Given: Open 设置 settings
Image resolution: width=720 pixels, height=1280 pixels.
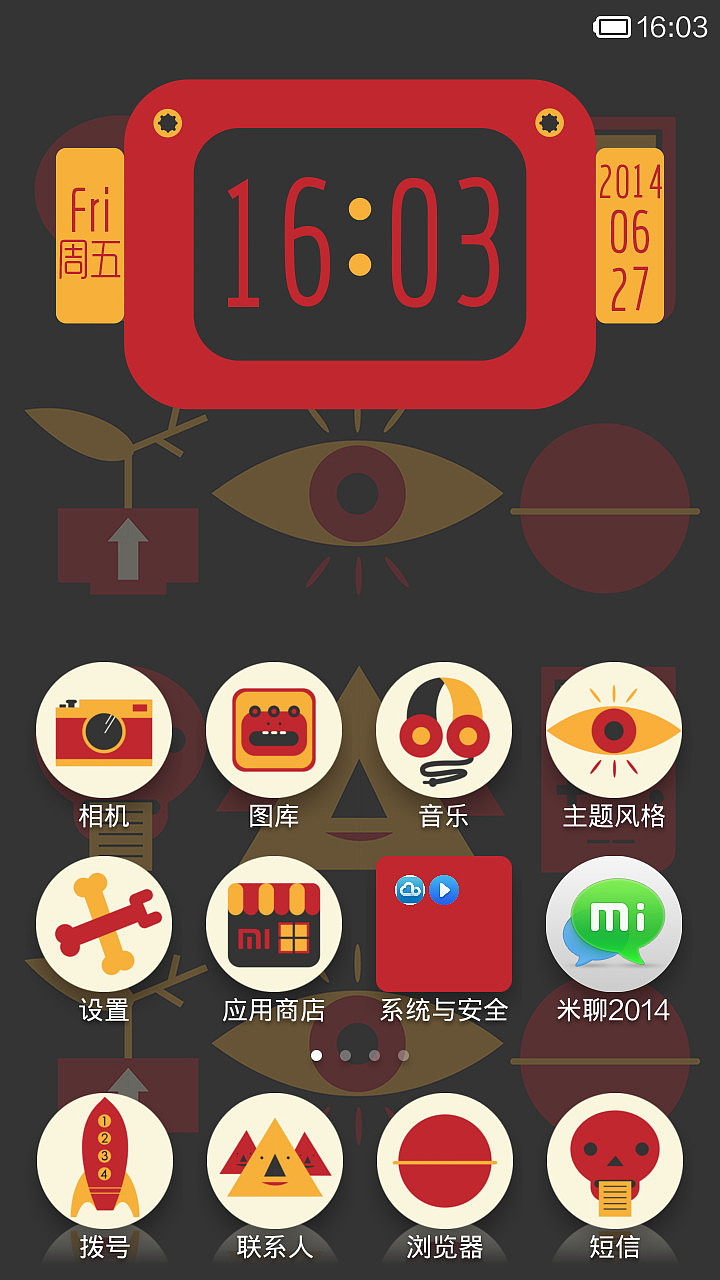Looking at the screenshot, I should click(104, 924).
